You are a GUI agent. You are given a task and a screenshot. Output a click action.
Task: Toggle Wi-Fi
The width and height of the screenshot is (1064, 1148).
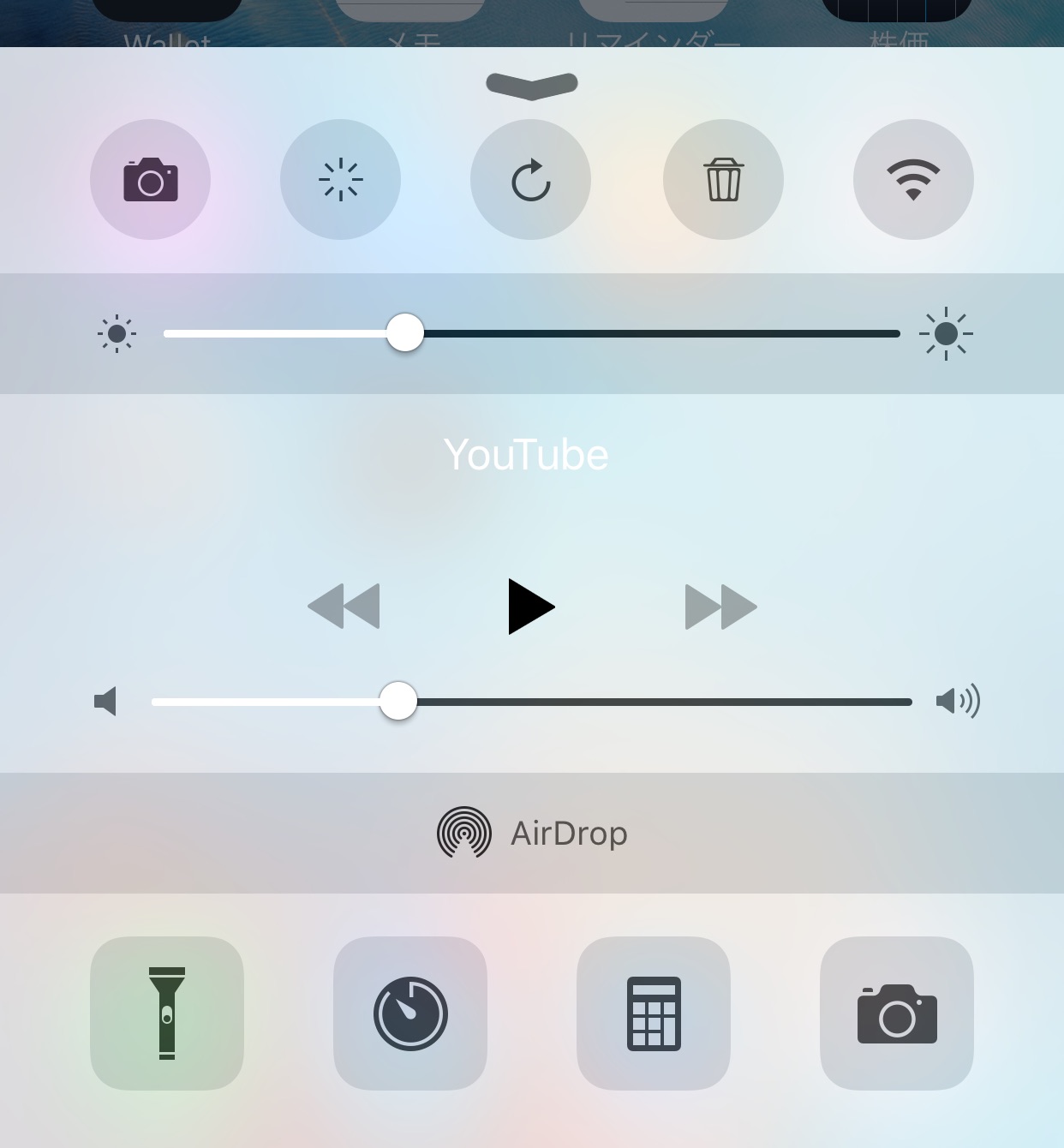tap(913, 180)
